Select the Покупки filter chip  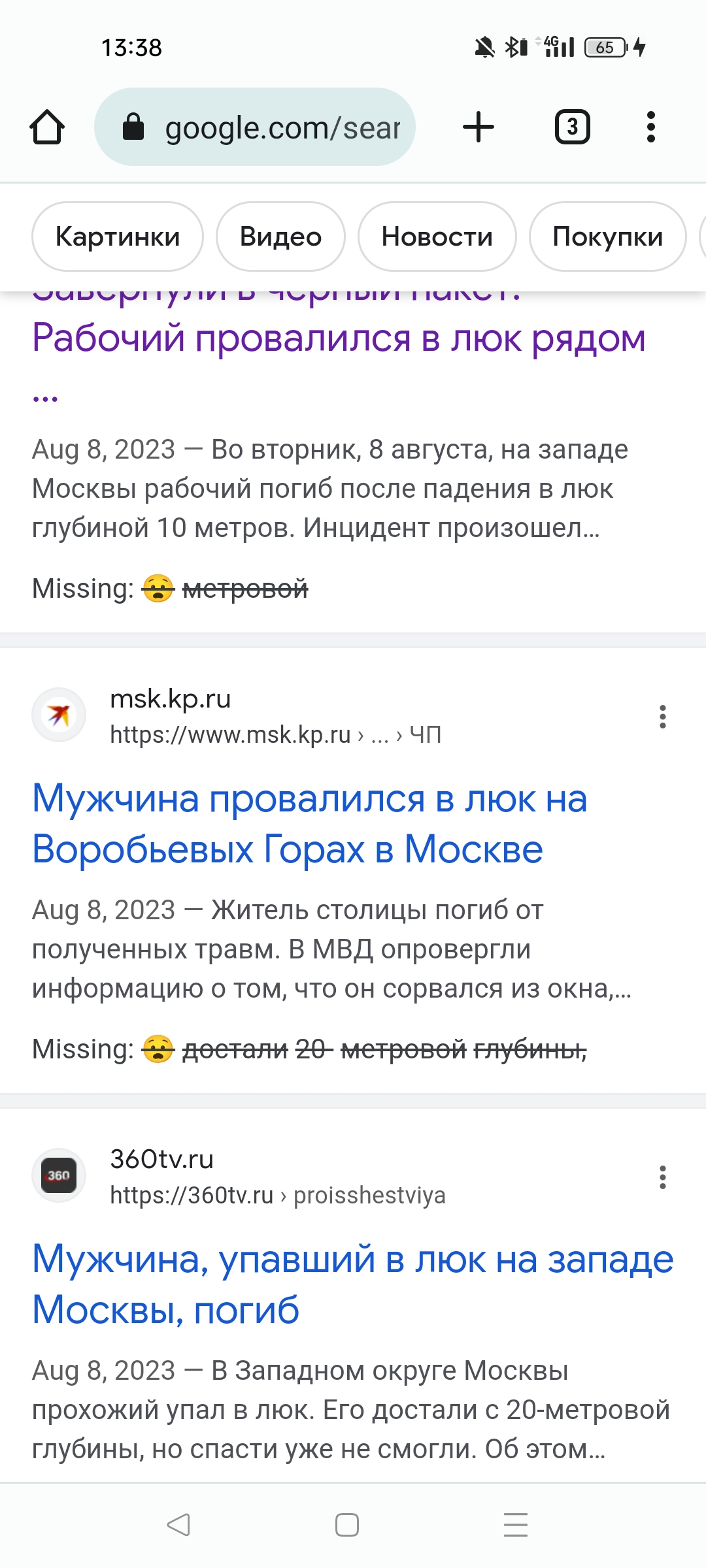[607, 237]
